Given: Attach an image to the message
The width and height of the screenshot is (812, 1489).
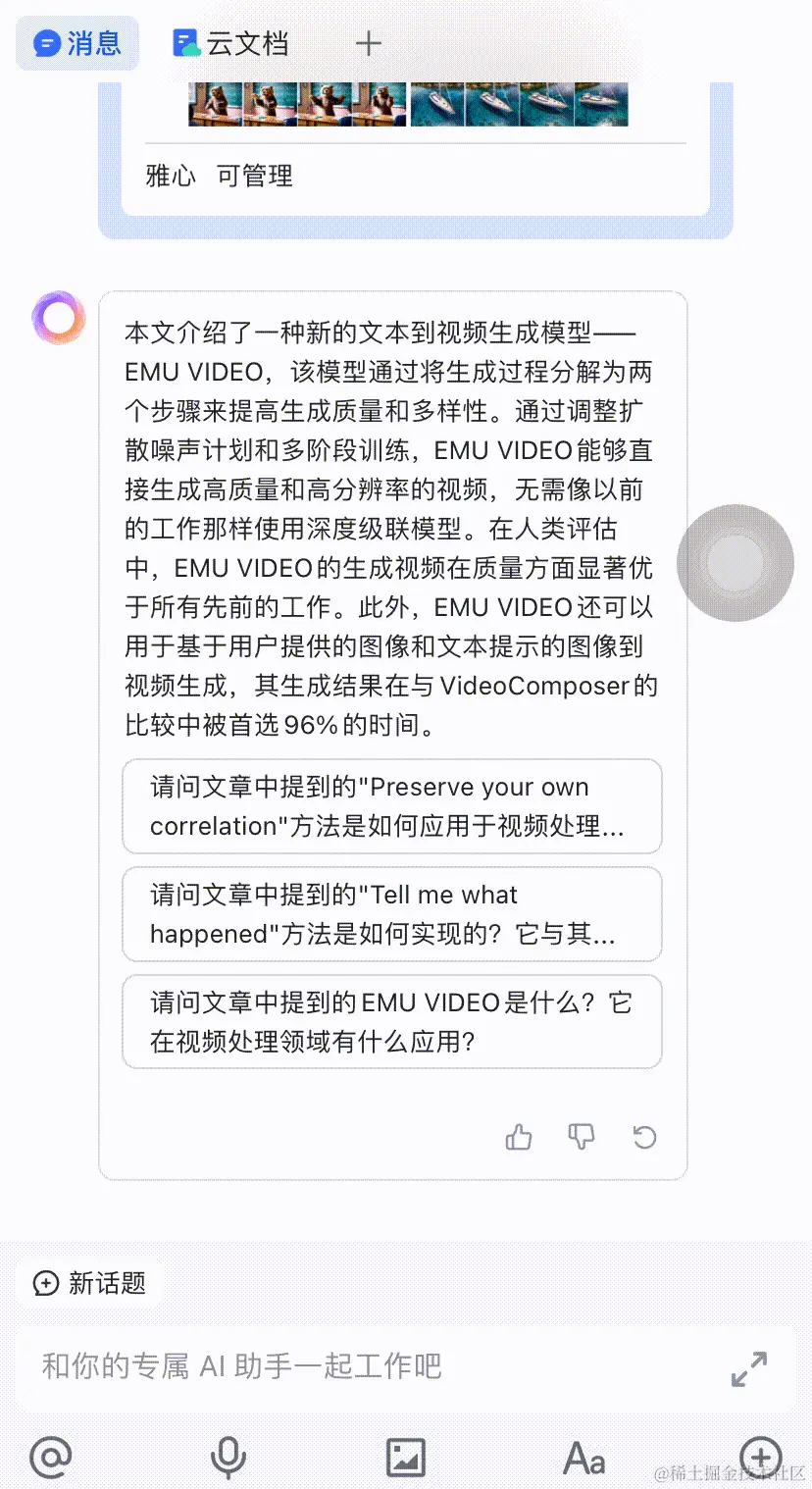Looking at the screenshot, I should coord(405,1457).
